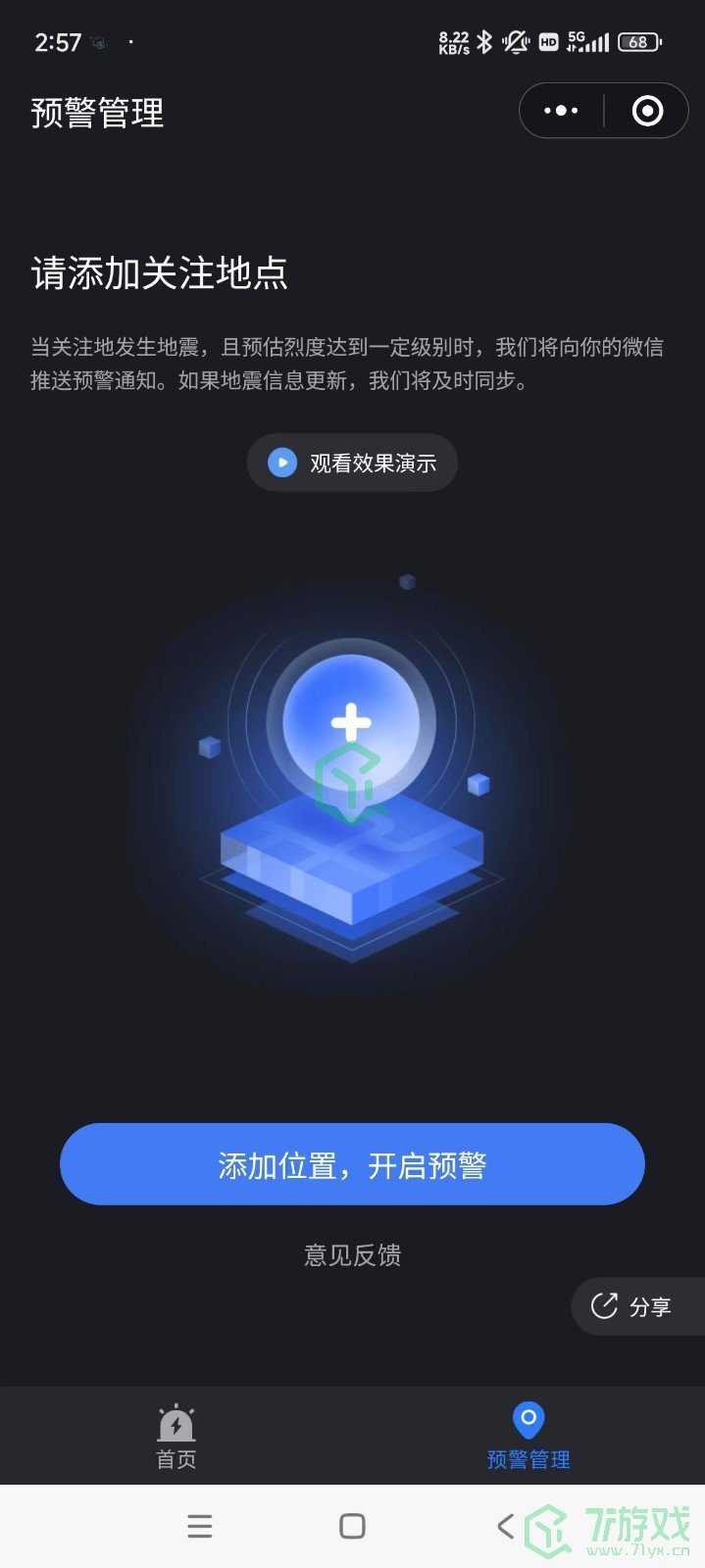Go back using the system back button
This screenshot has height=1568, width=705.
click(x=505, y=1526)
